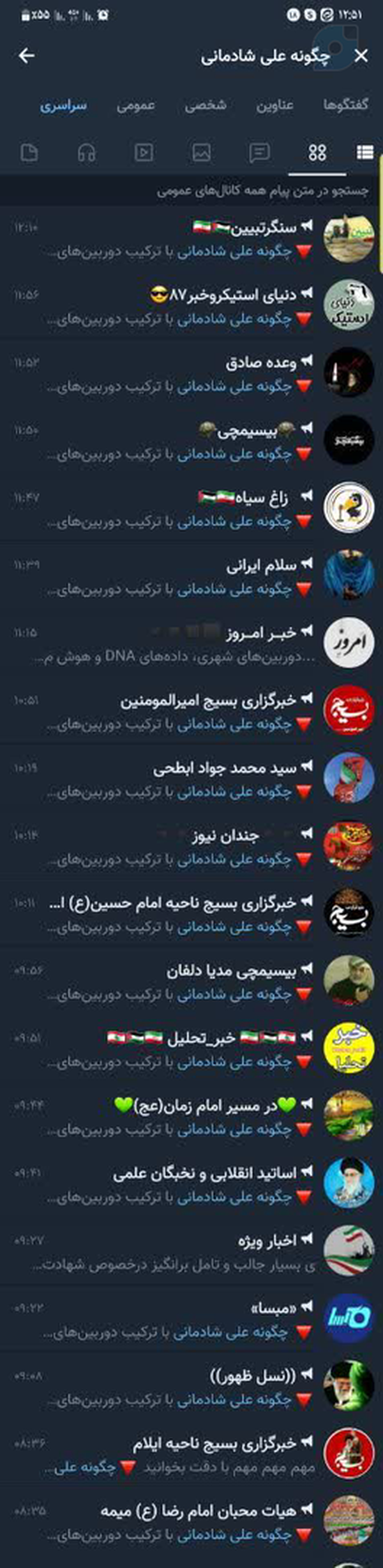Image resolution: width=383 pixels, height=1568 pixels.
Task: Switch to list view filter
Action: [x=364, y=152]
